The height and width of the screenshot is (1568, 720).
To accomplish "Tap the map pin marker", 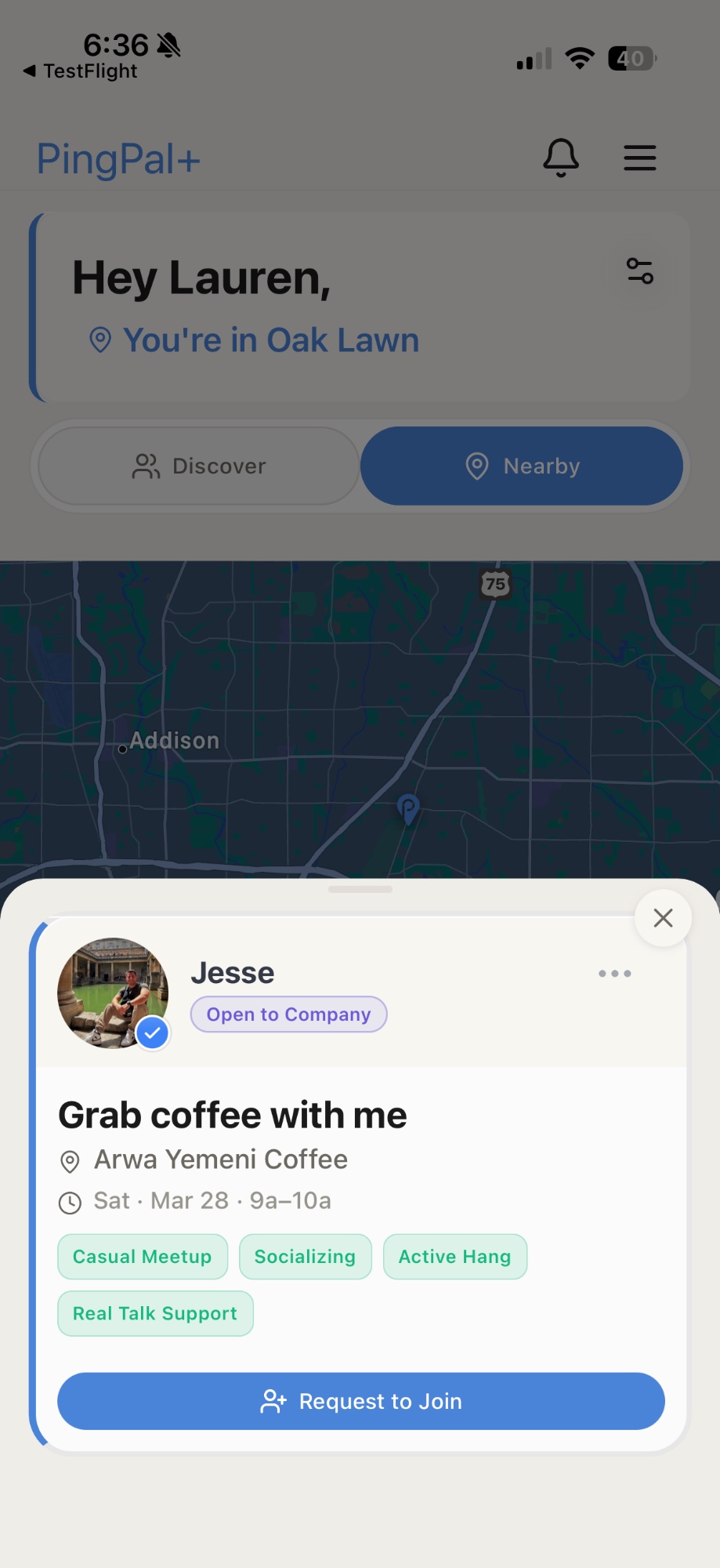I will point(408,808).
